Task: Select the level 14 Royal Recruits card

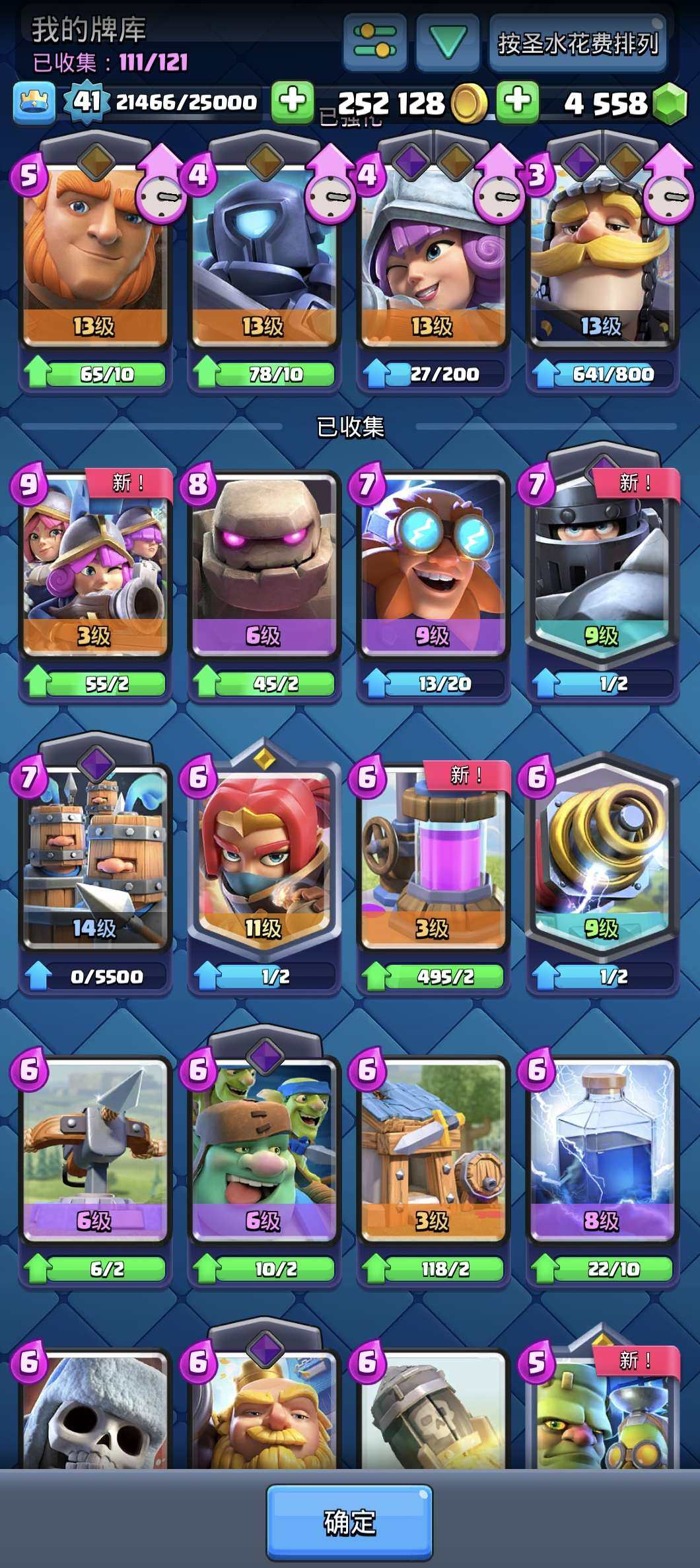Action: (x=94, y=858)
